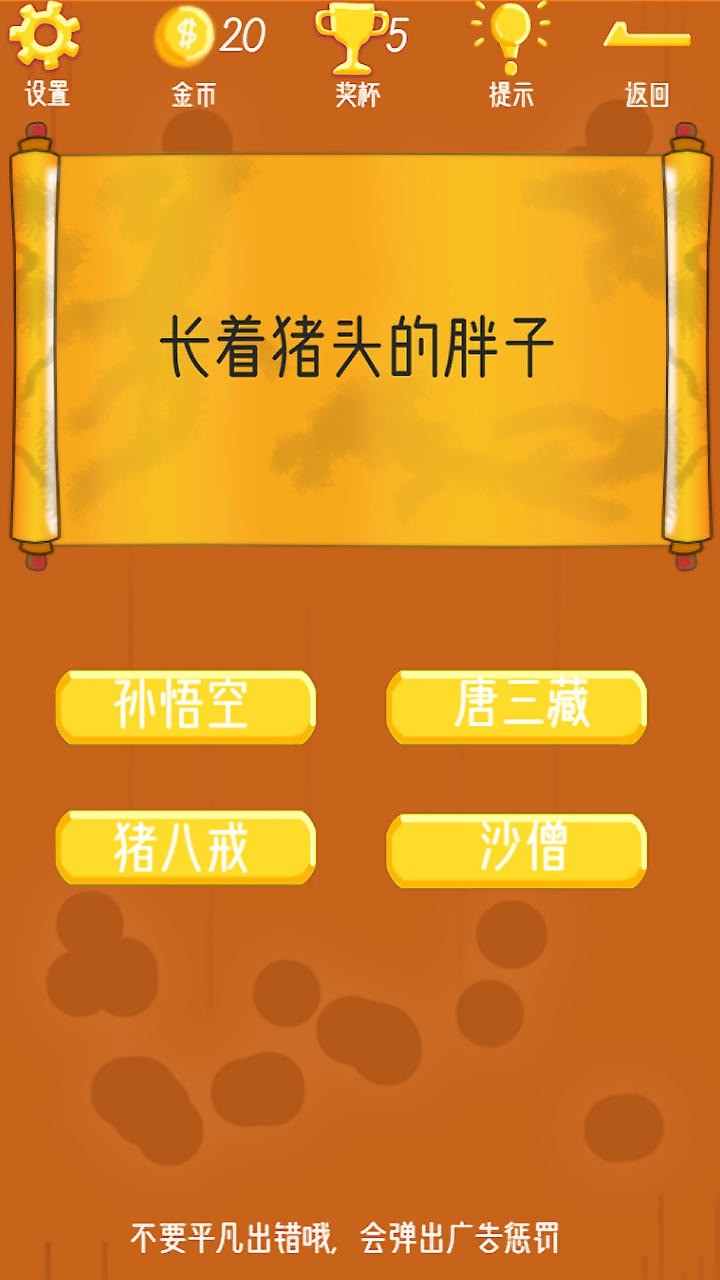720x1280 pixels.
Task: Answer with 沙僧
Action: point(517,850)
